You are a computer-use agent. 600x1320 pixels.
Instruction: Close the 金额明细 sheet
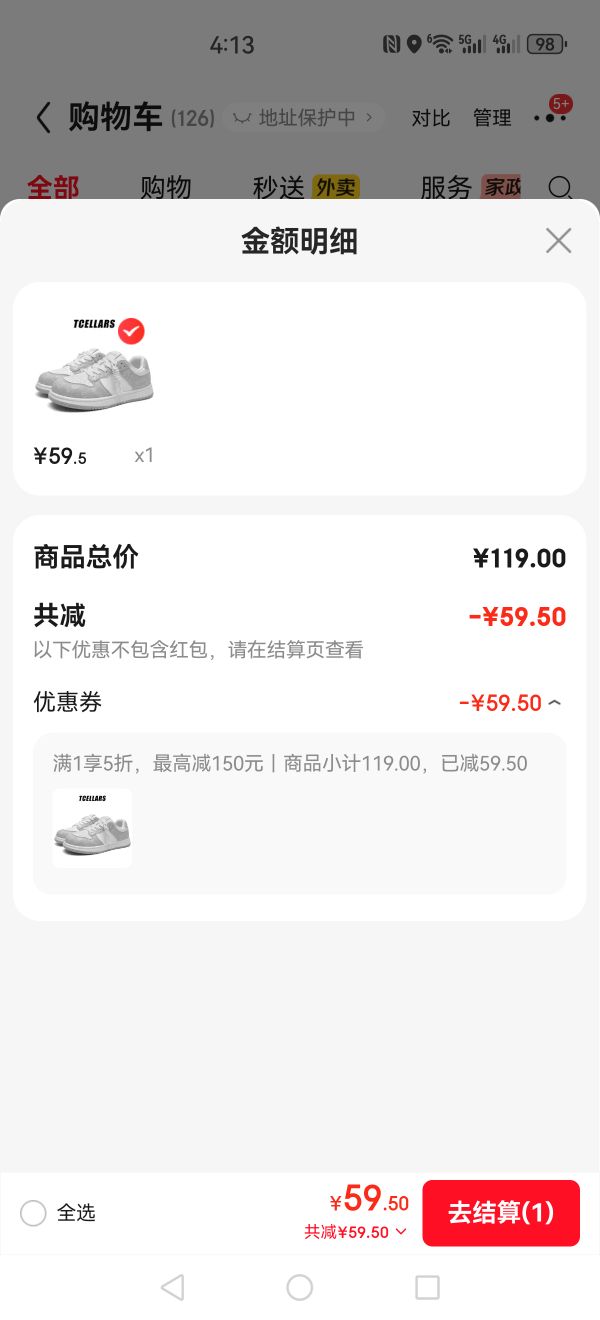pos(558,240)
